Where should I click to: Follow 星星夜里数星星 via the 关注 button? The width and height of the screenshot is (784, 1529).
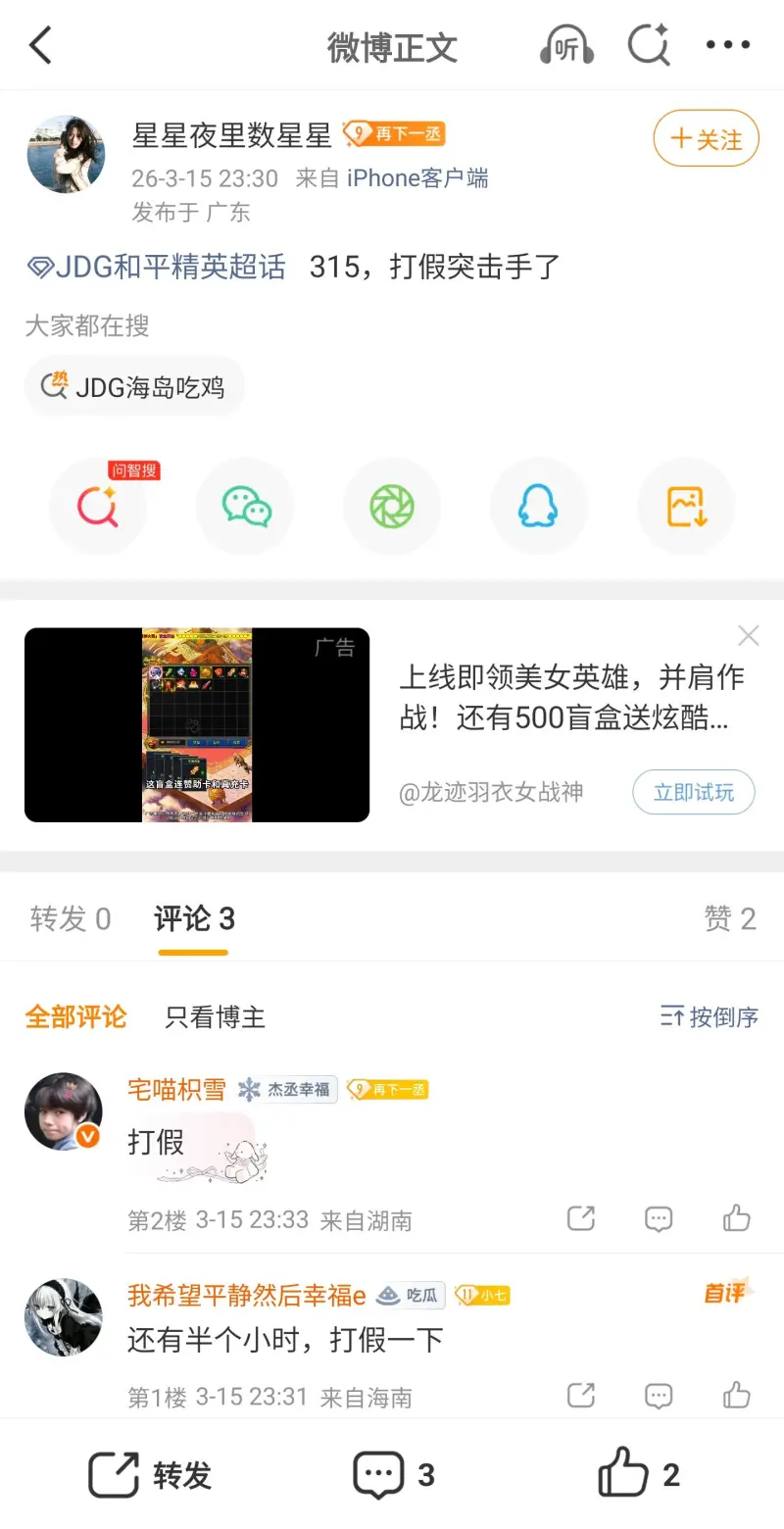point(706,139)
